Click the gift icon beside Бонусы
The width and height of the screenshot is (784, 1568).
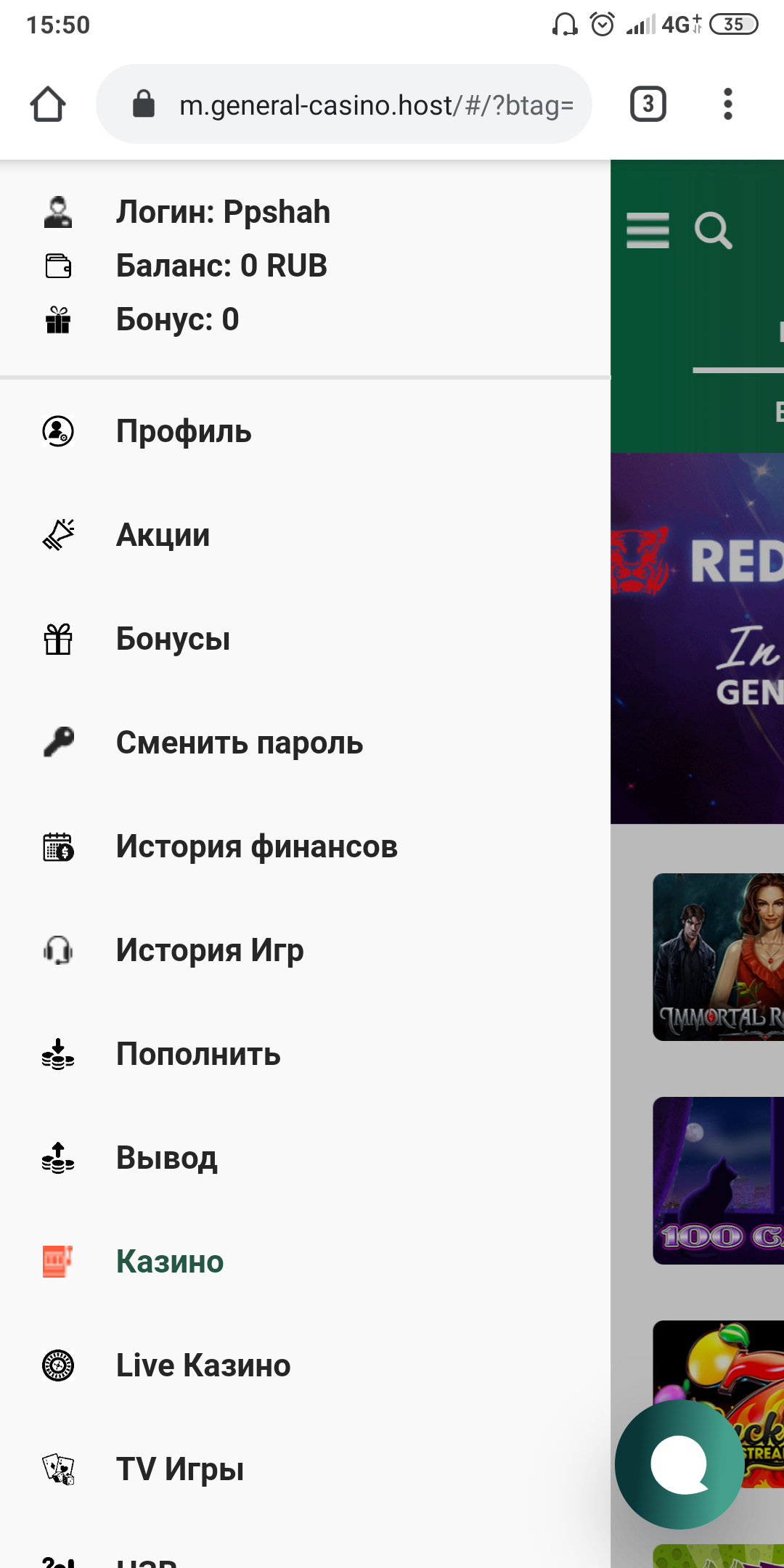coord(57,638)
